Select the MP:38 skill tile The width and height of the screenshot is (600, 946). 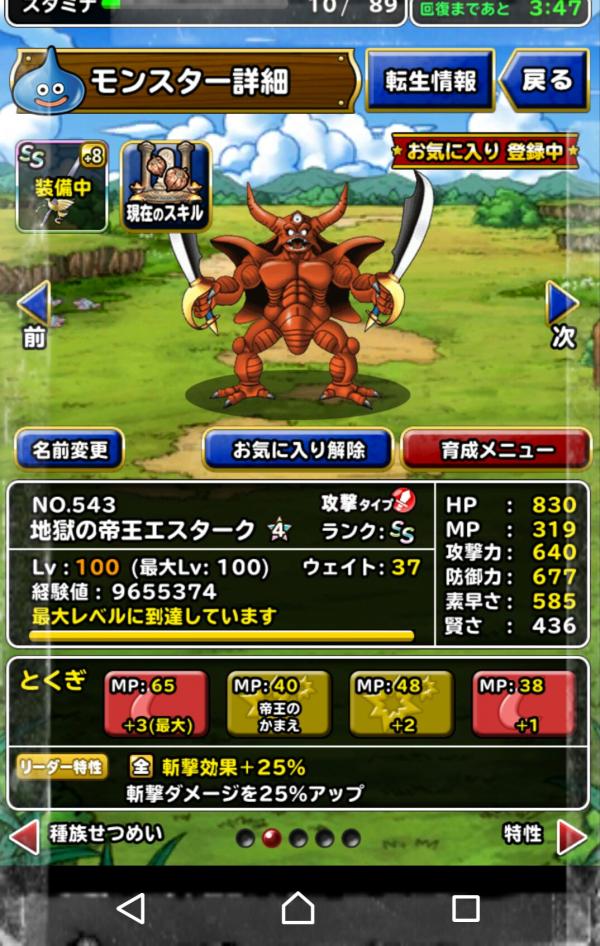click(524, 704)
